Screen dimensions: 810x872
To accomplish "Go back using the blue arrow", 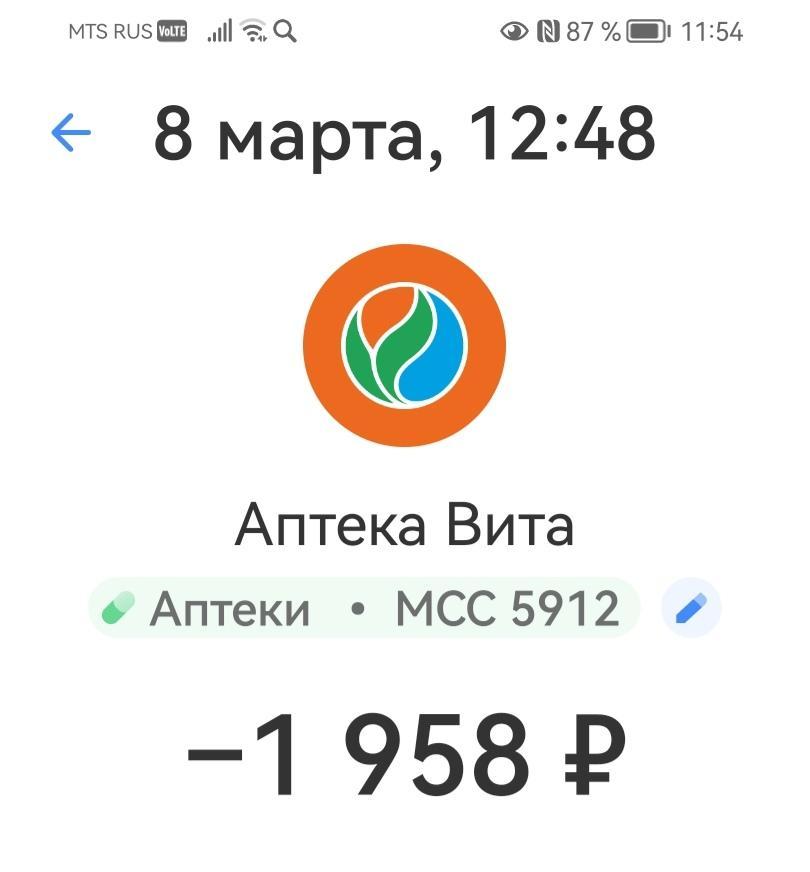I will pyautogui.click(x=71, y=132).
